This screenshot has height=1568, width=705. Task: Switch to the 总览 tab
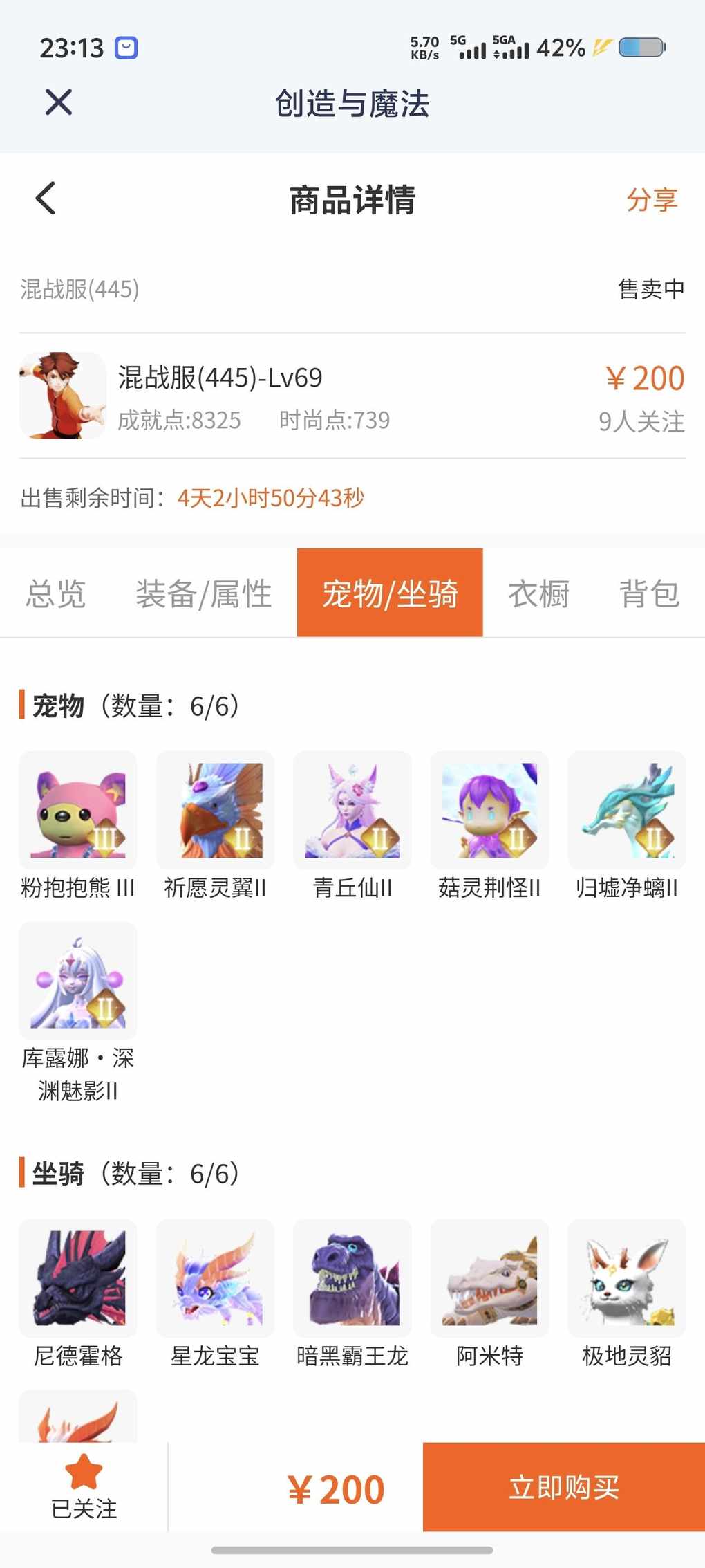[56, 593]
